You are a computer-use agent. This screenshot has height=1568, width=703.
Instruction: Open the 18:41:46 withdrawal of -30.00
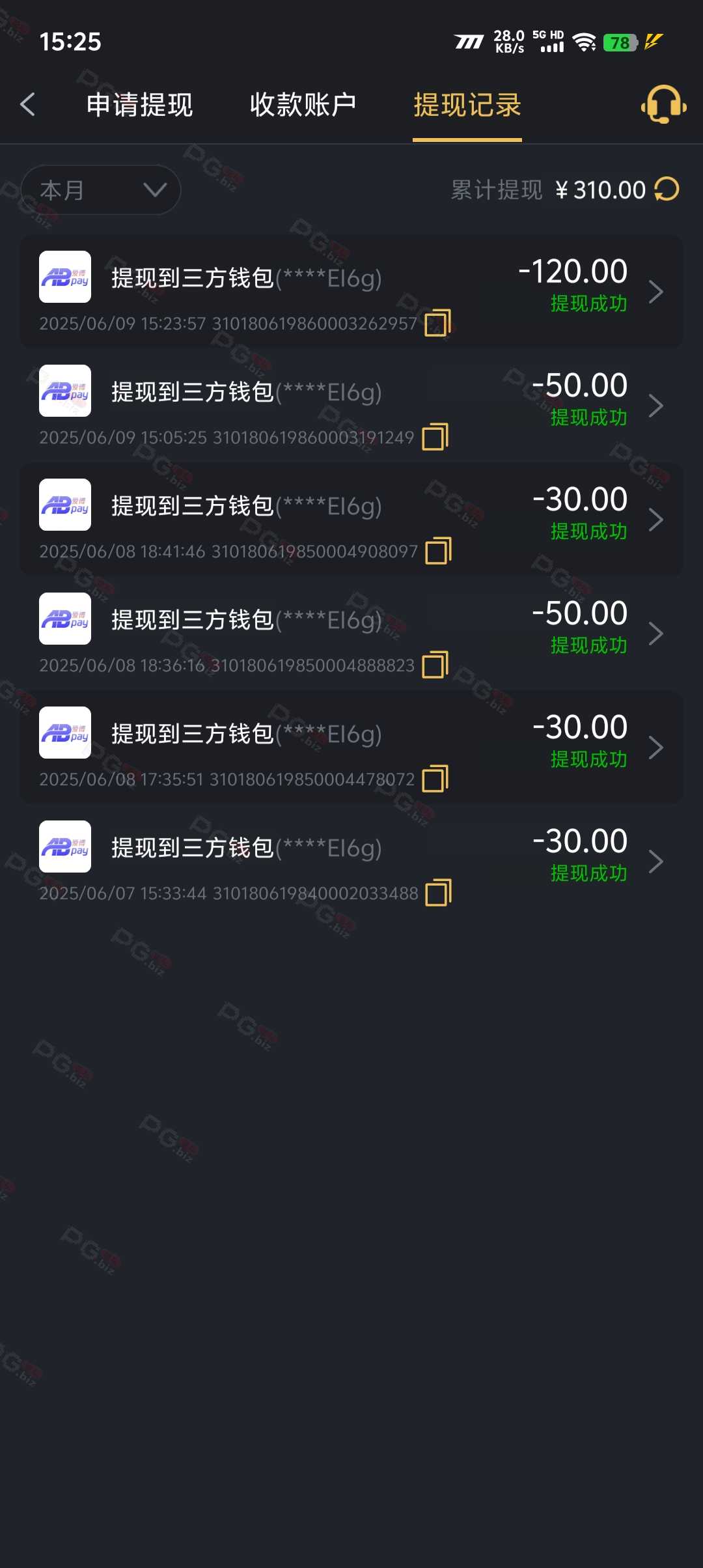click(351, 519)
